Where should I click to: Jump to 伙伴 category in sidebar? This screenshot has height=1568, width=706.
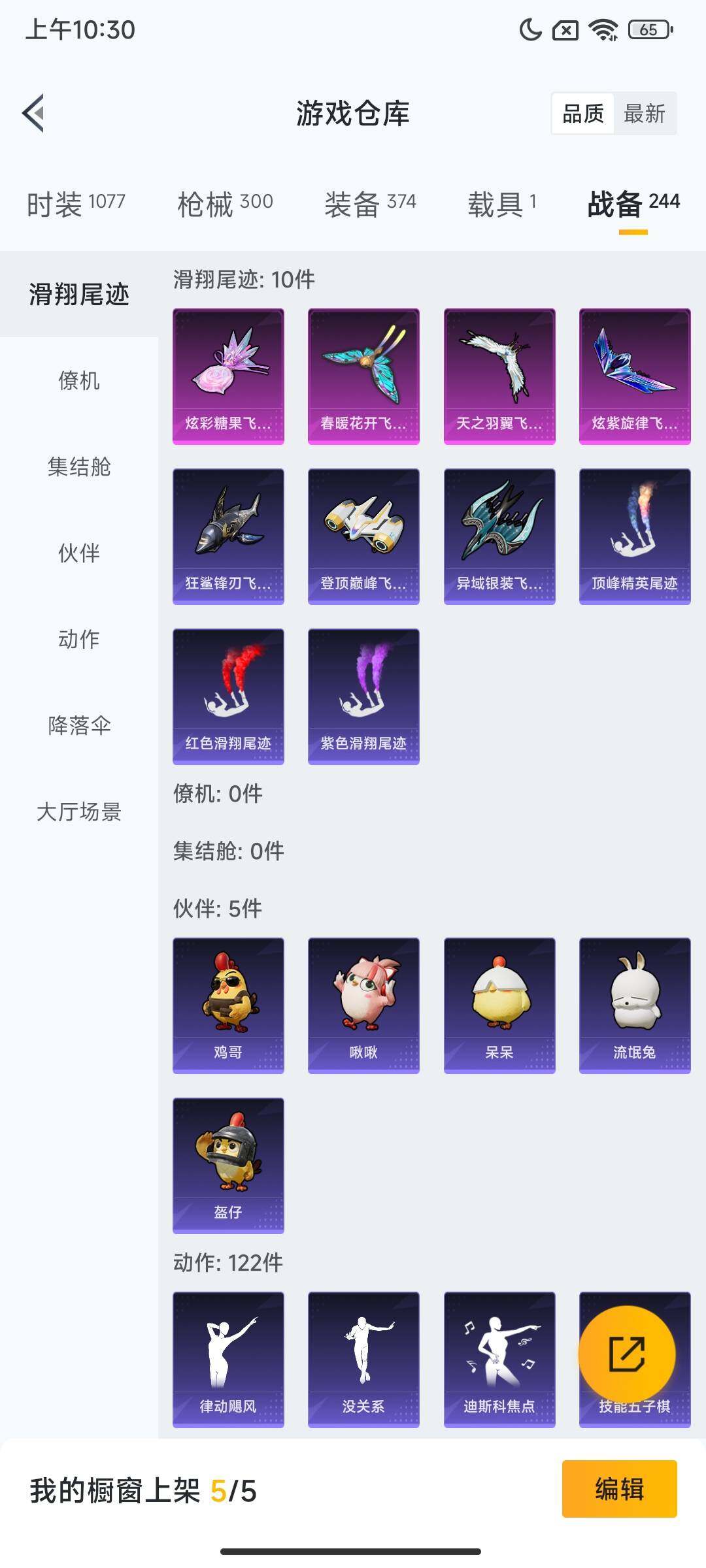[78, 553]
